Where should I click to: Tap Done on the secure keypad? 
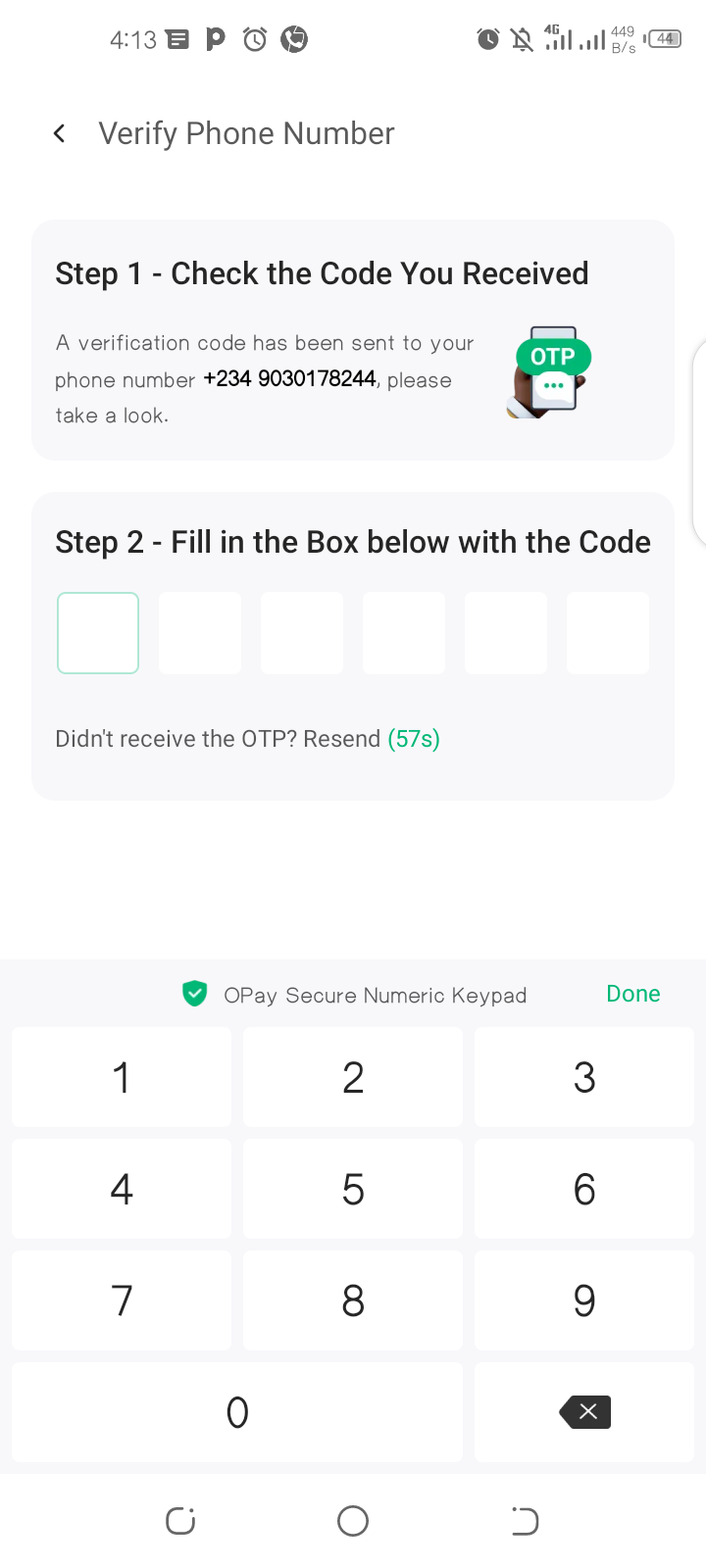632,994
